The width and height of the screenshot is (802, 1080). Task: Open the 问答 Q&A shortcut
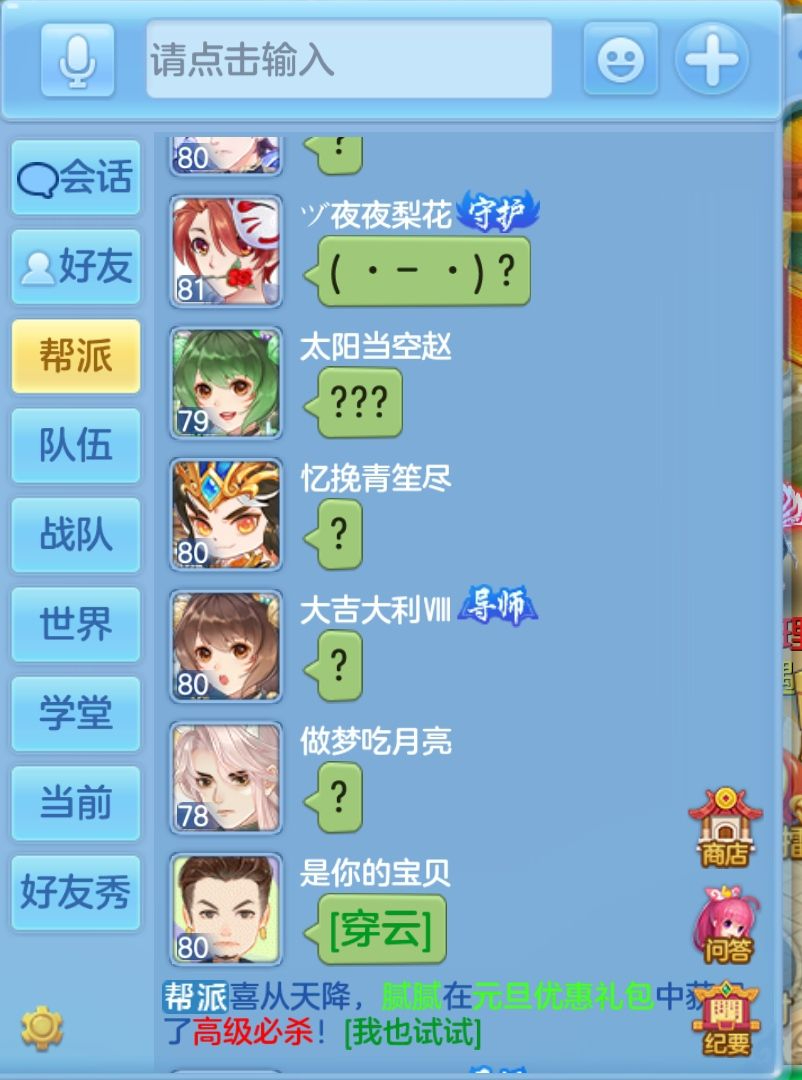727,924
